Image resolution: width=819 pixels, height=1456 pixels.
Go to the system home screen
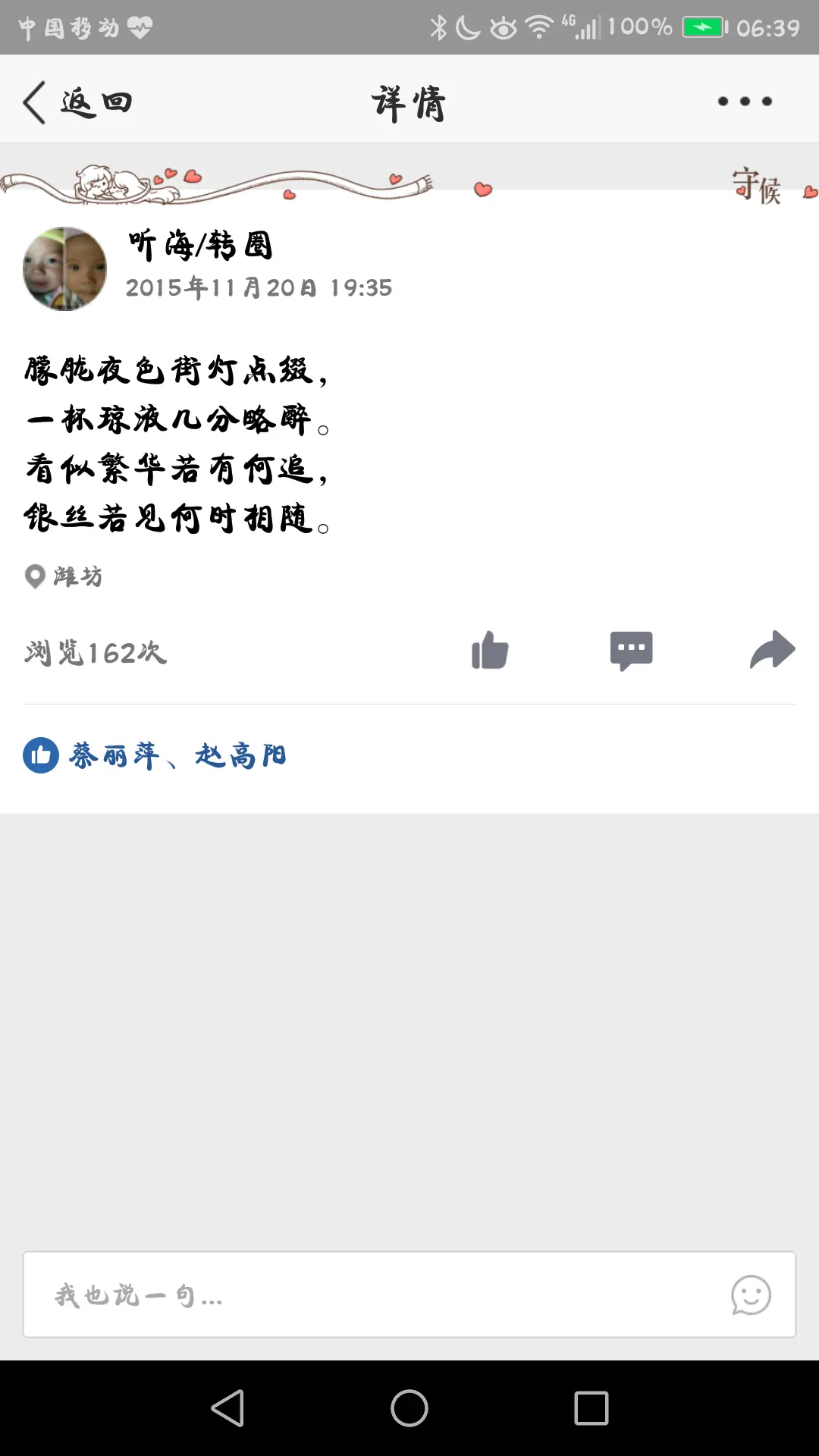click(409, 1408)
